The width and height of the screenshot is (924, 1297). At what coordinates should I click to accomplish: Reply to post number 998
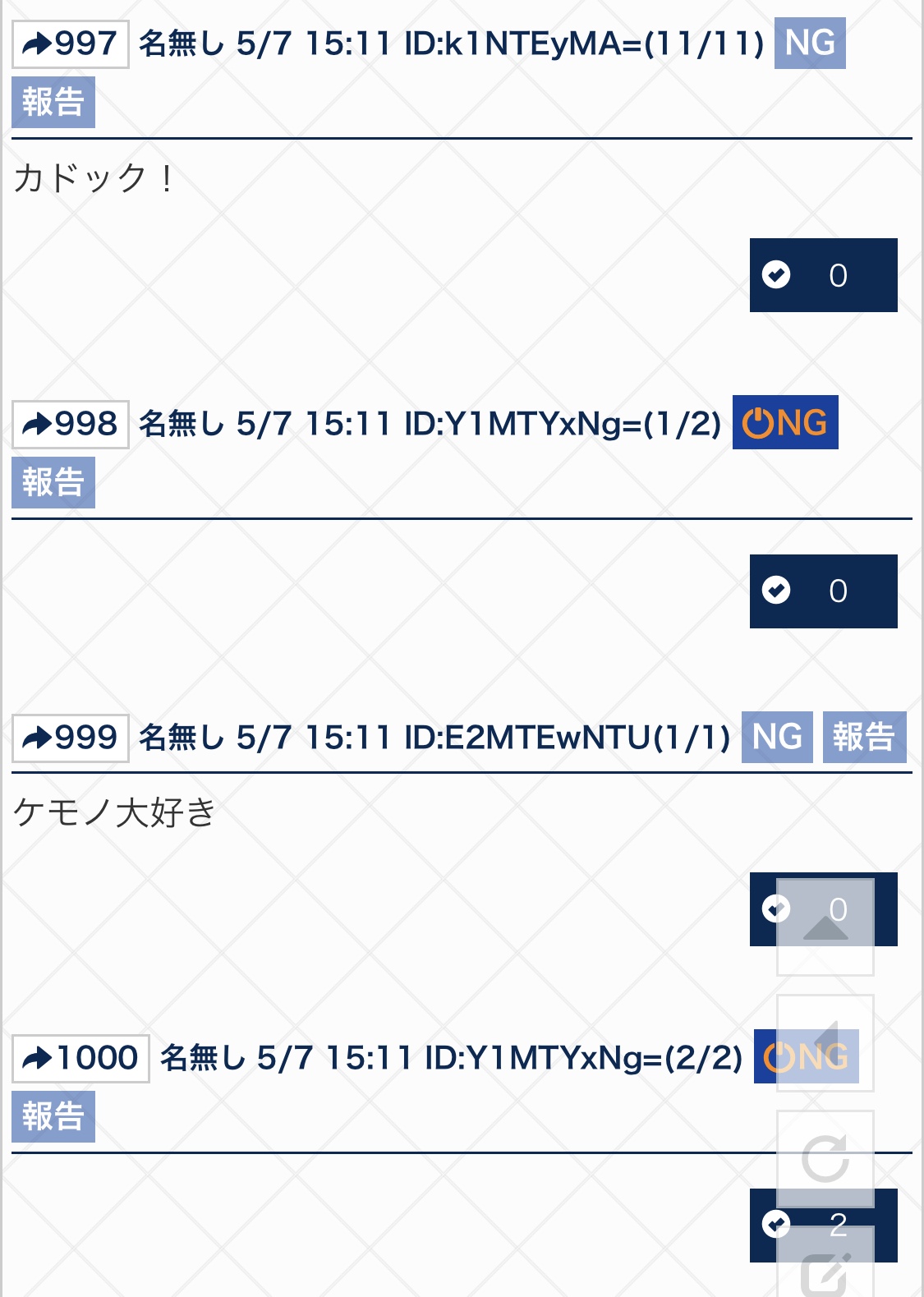[x=70, y=425]
